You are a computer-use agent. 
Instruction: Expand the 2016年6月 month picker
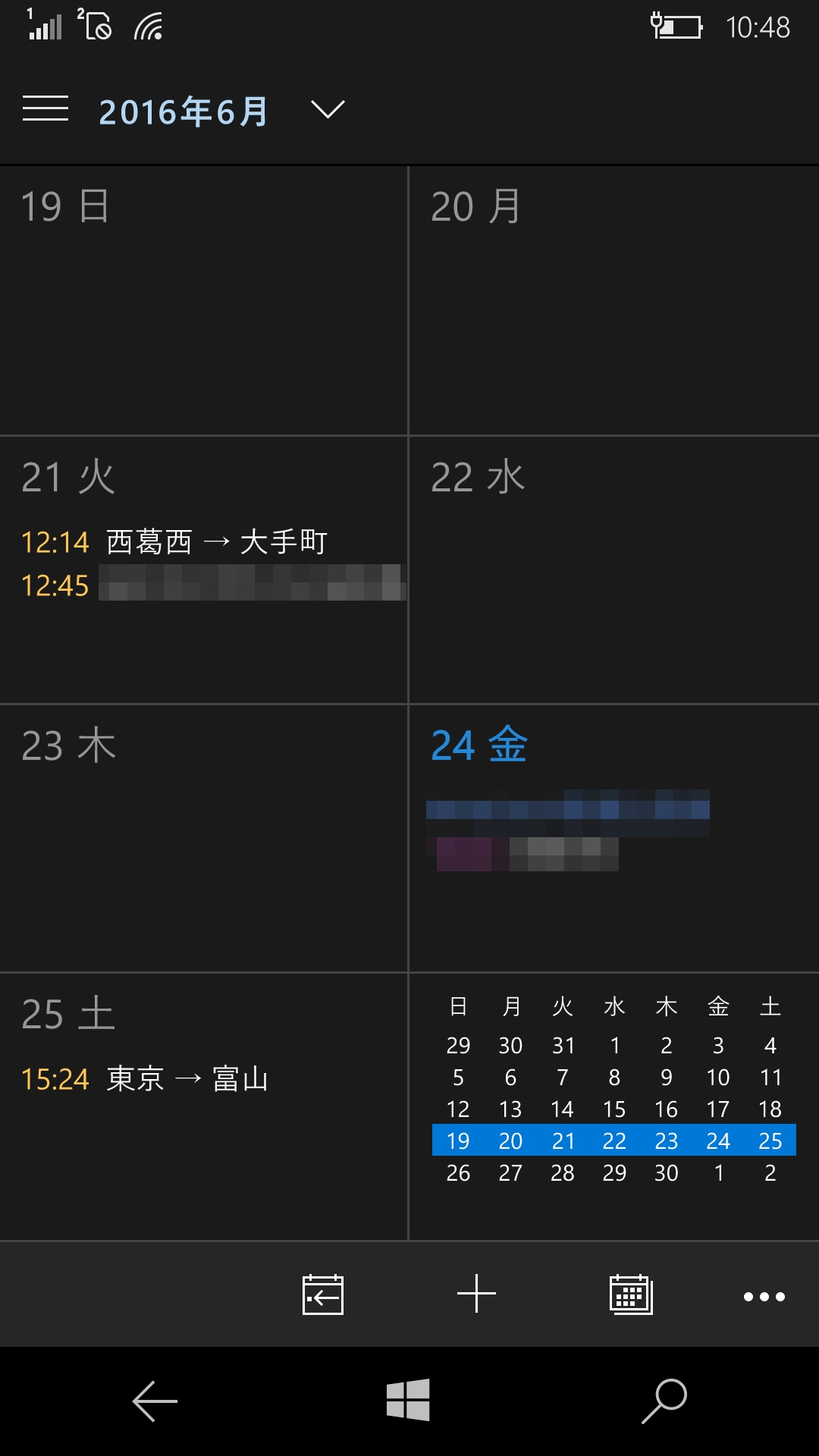click(328, 110)
